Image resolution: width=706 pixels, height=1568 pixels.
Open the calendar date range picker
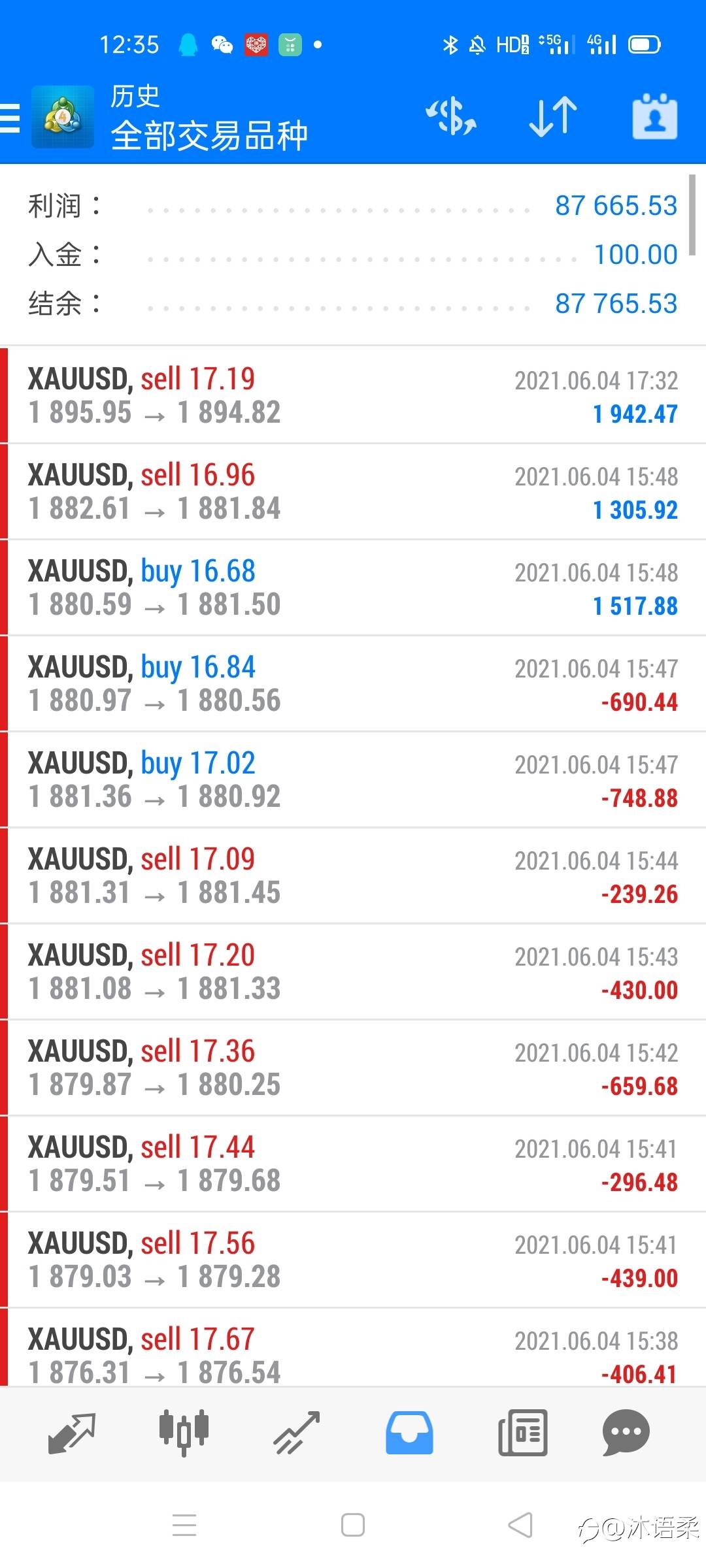[654, 117]
